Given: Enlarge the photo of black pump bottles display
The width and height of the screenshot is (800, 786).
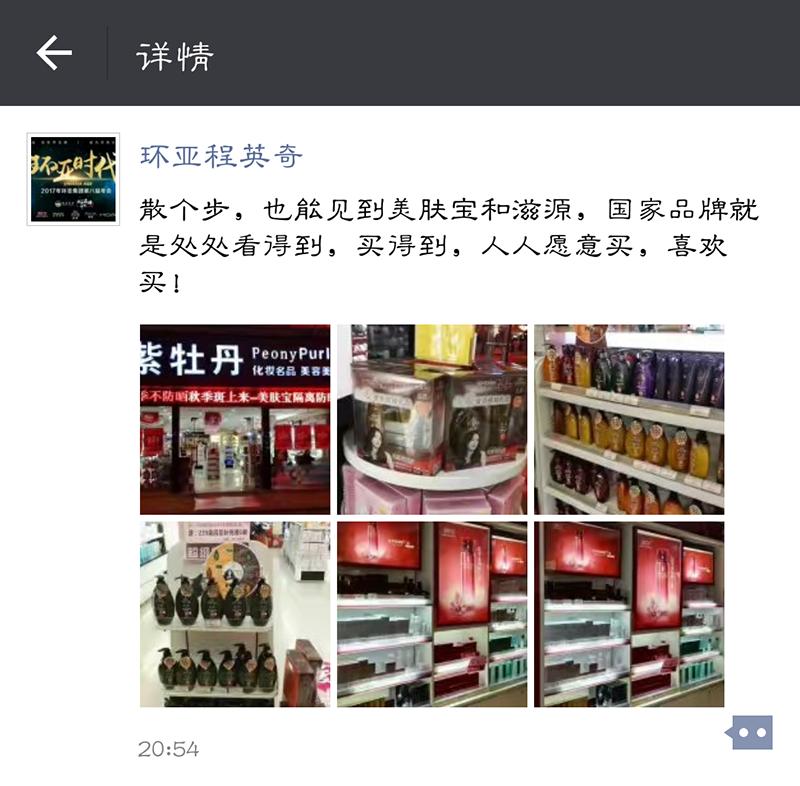Looking at the screenshot, I should point(235,614).
